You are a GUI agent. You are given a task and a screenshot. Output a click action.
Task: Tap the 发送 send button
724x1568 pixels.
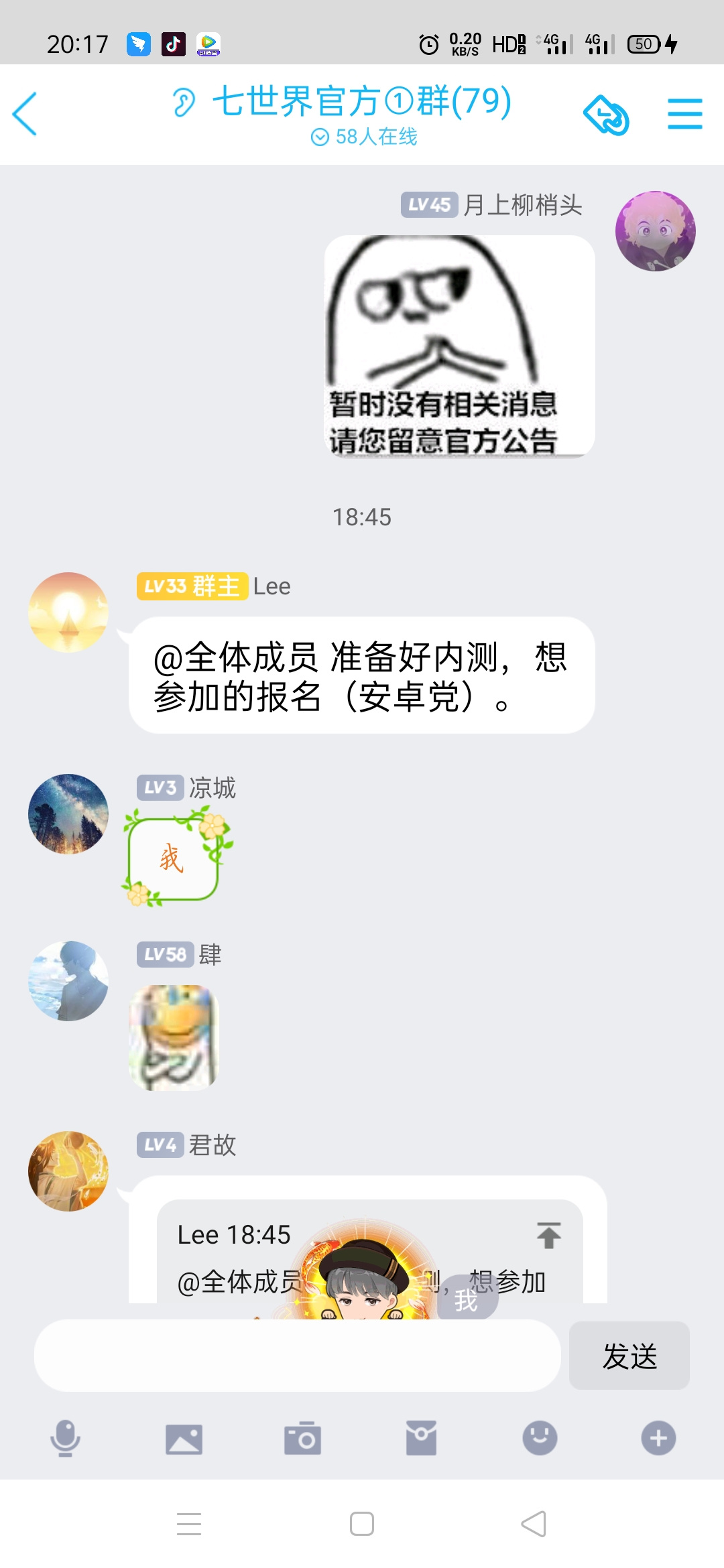[x=629, y=1356]
